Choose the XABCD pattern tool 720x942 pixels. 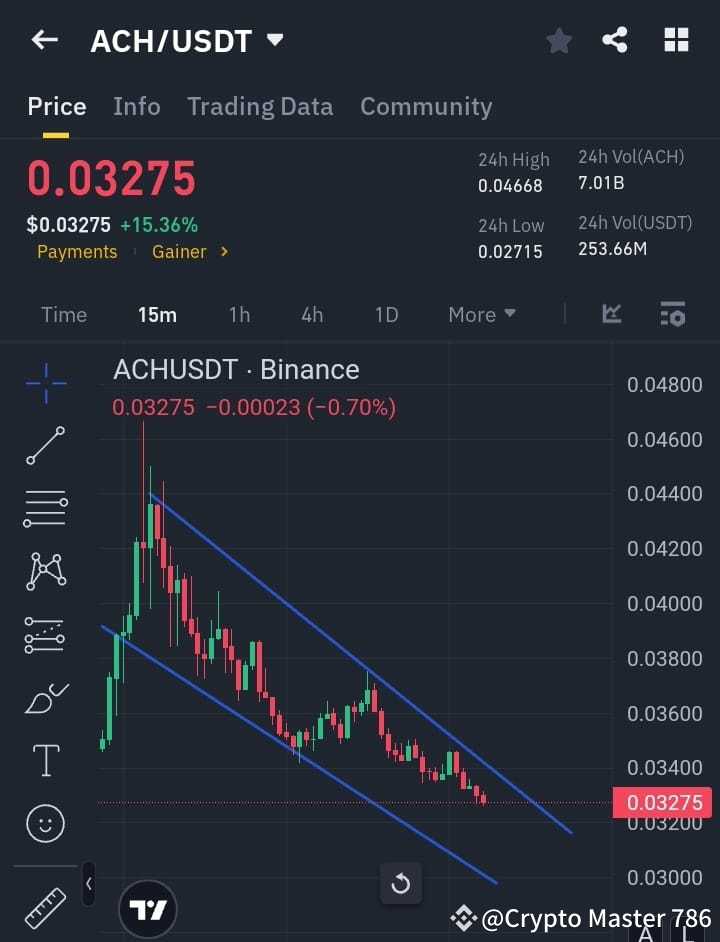pyautogui.click(x=44, y=570)
